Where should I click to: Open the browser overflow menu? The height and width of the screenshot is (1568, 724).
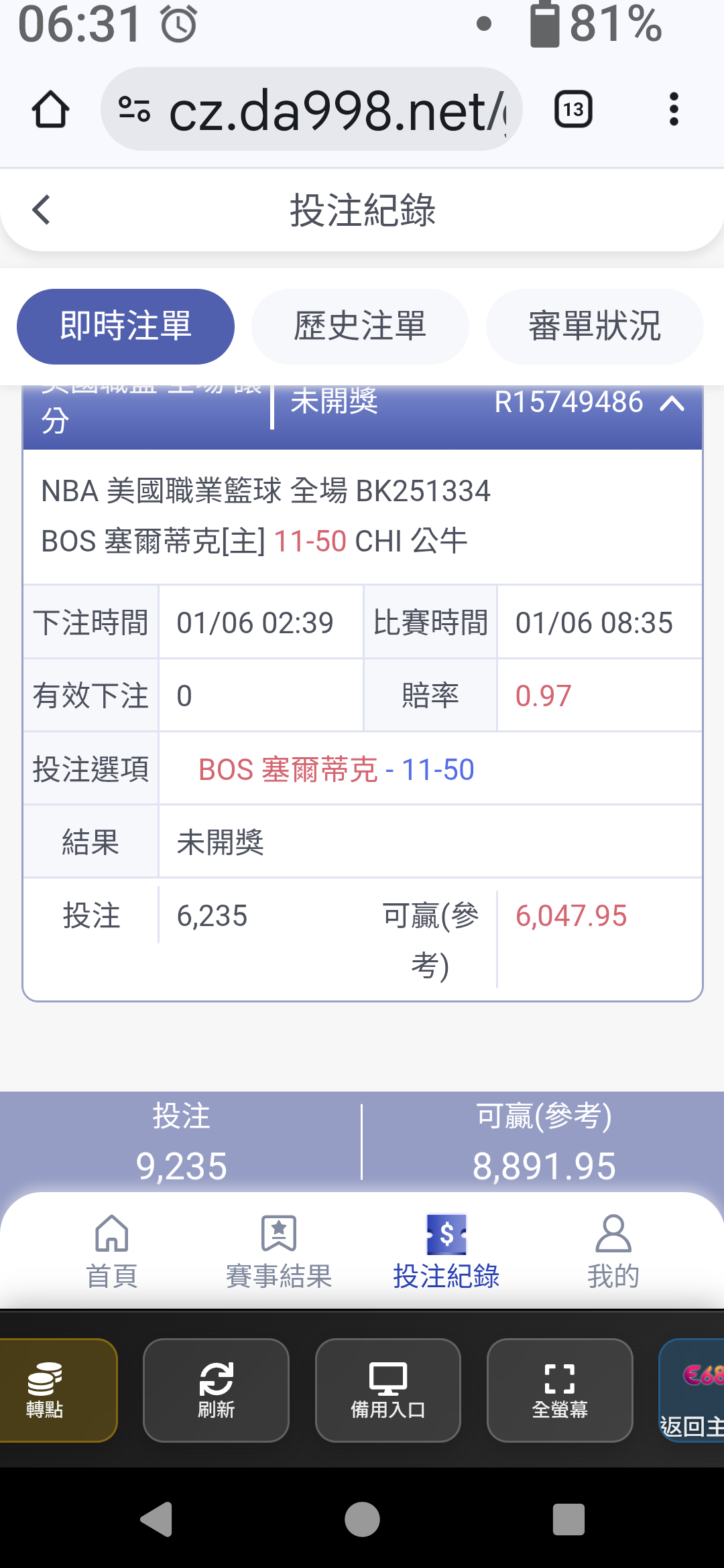(x=674, y=109)
